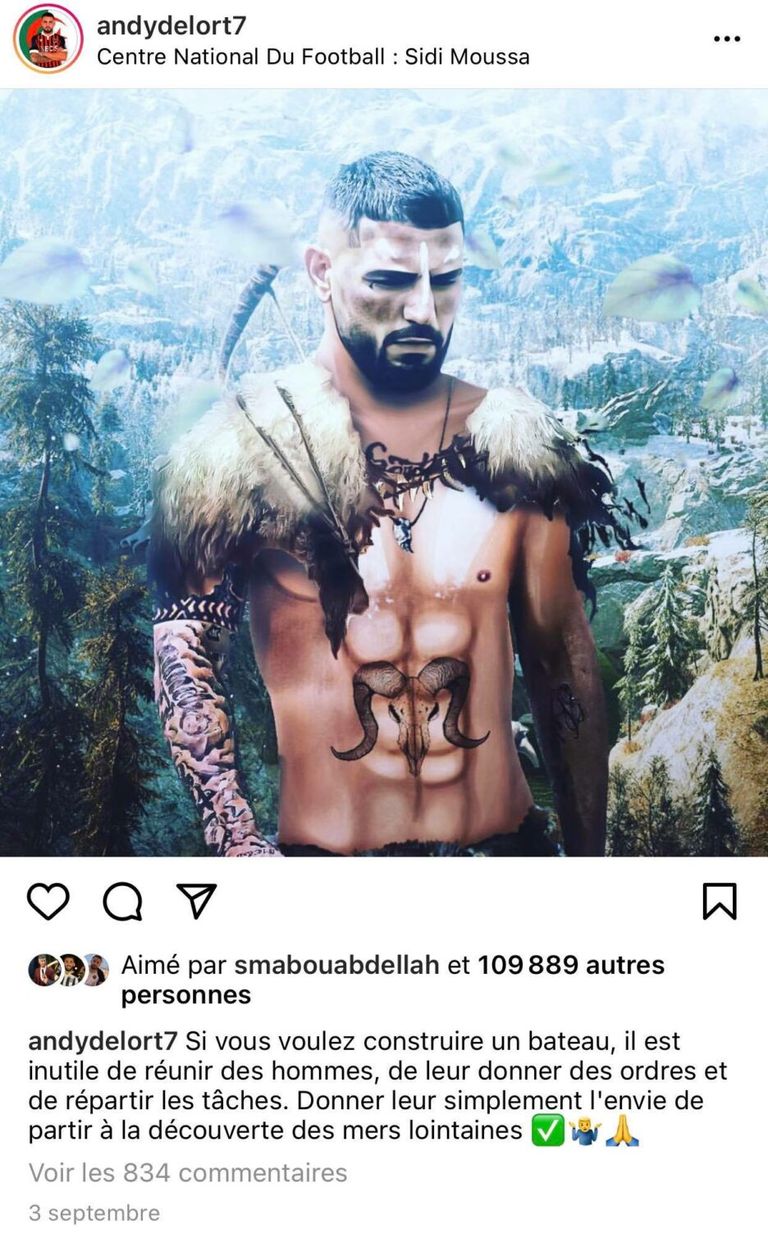This screenshot has height=1260, width=768.
Task: Tap the heart icon to unlike later
Action: pyautogui.click(x=45, y=905)
